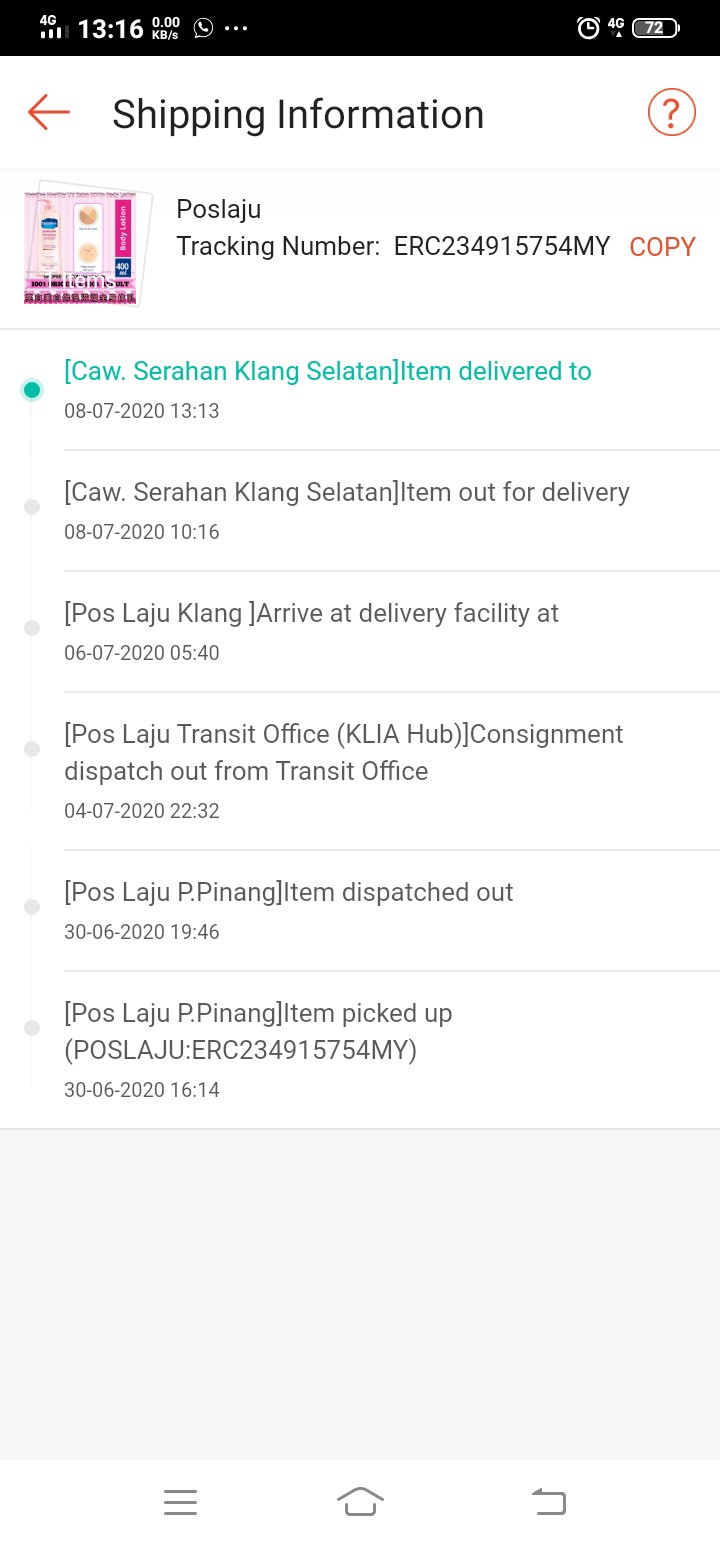The height and width of the screenshot is (1544, 720).
Task: Copy the Poslaju tracking number
Action: click(x=661, y=247)
